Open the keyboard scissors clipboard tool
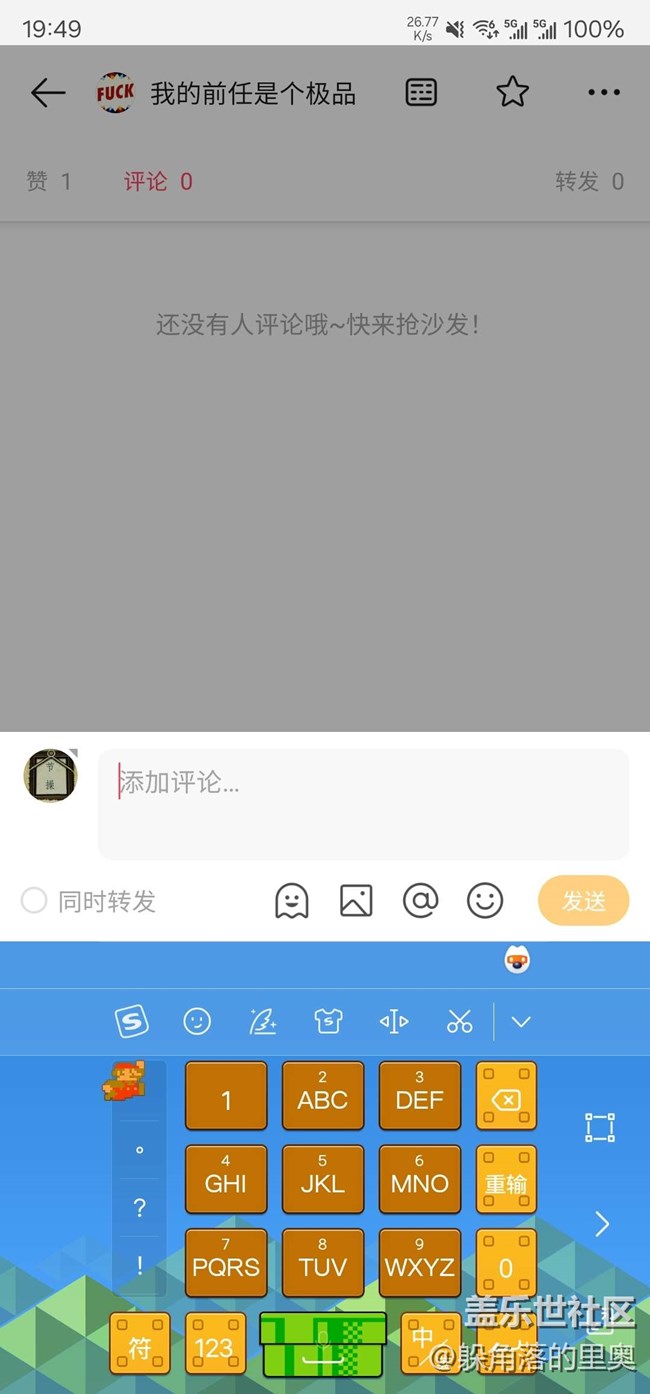 tap(459, 1021)
